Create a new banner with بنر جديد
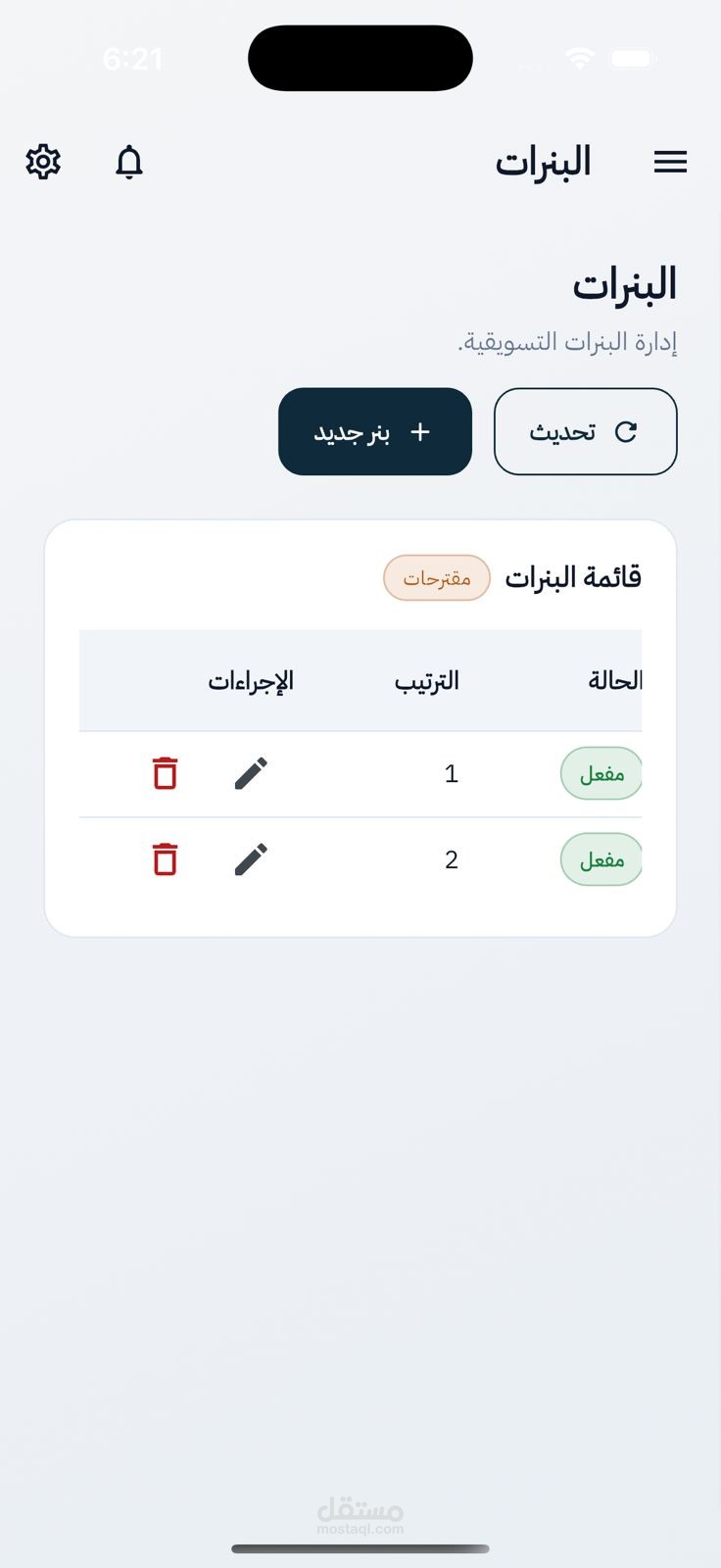Viewport: 721px width, 1568px height. click(x=375, y=431)
